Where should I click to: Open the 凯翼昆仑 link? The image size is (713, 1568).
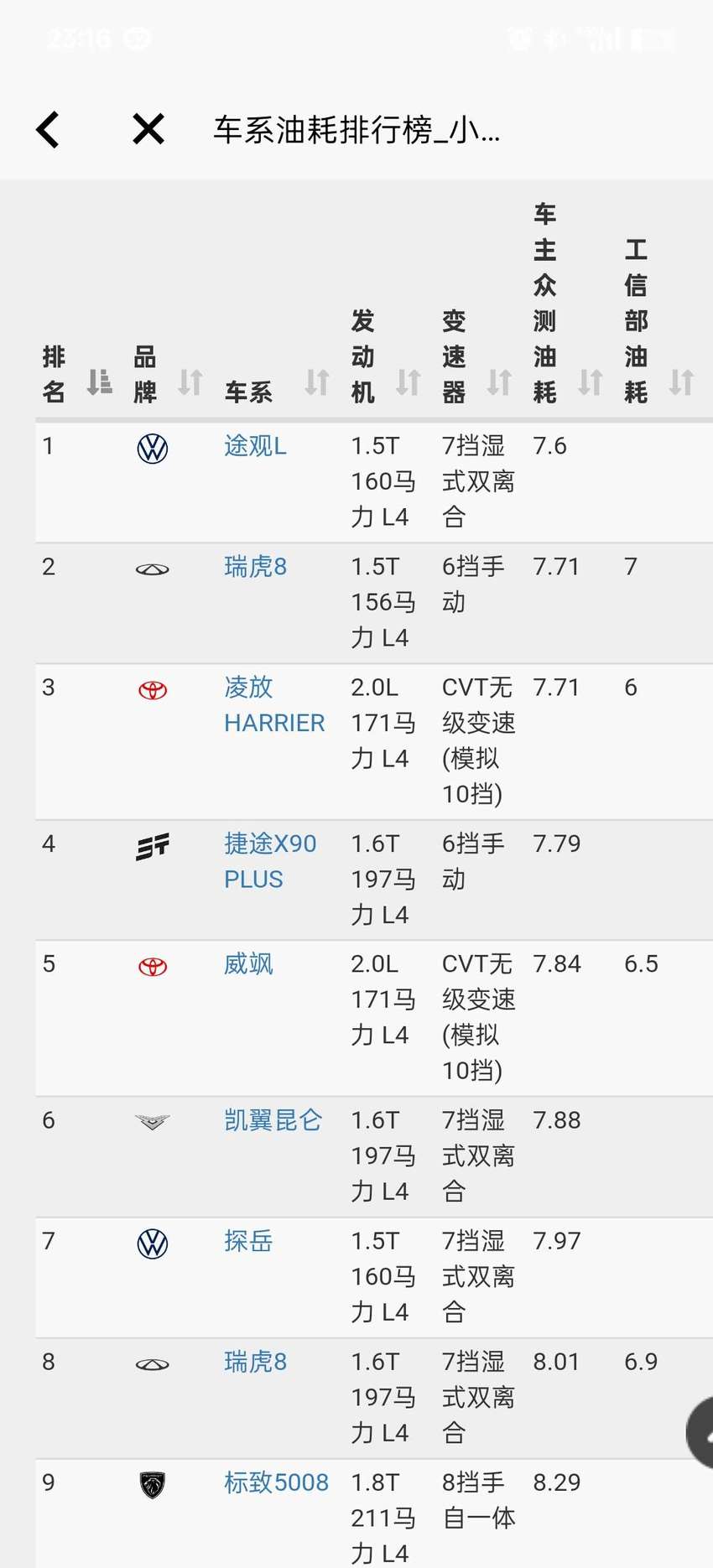coord(273,1120)
